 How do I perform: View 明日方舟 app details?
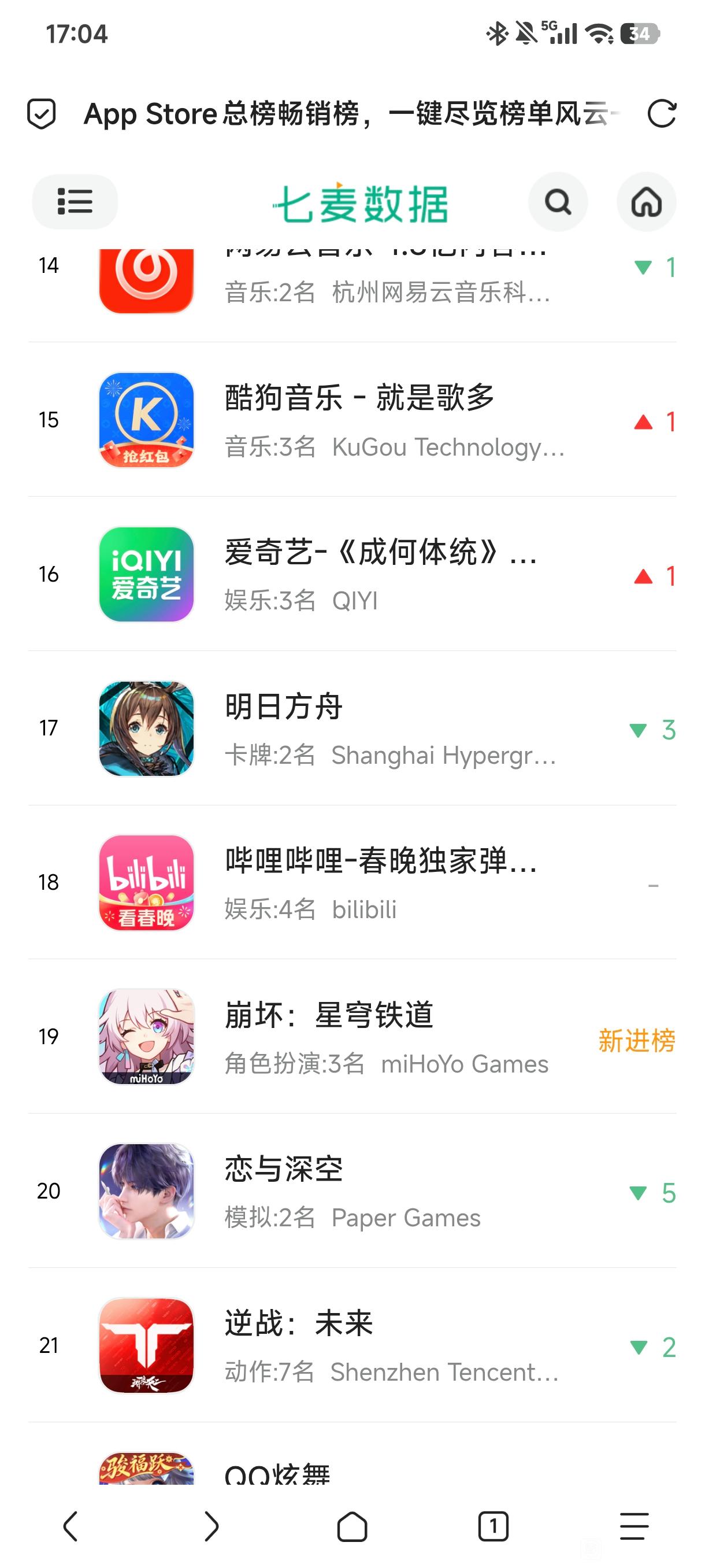click(x=359, y=728)
